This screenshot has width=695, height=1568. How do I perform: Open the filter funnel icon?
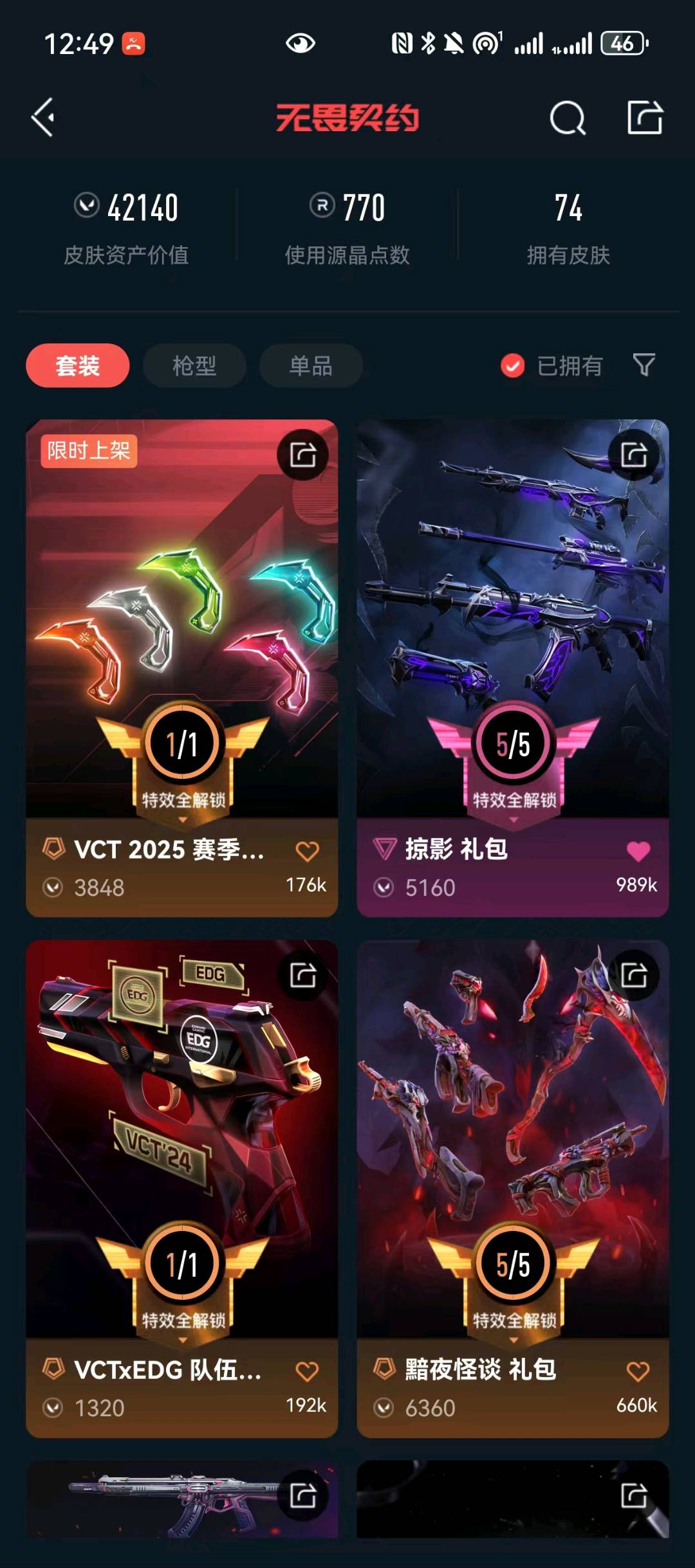pyautogui.click(x=644, y=365)
